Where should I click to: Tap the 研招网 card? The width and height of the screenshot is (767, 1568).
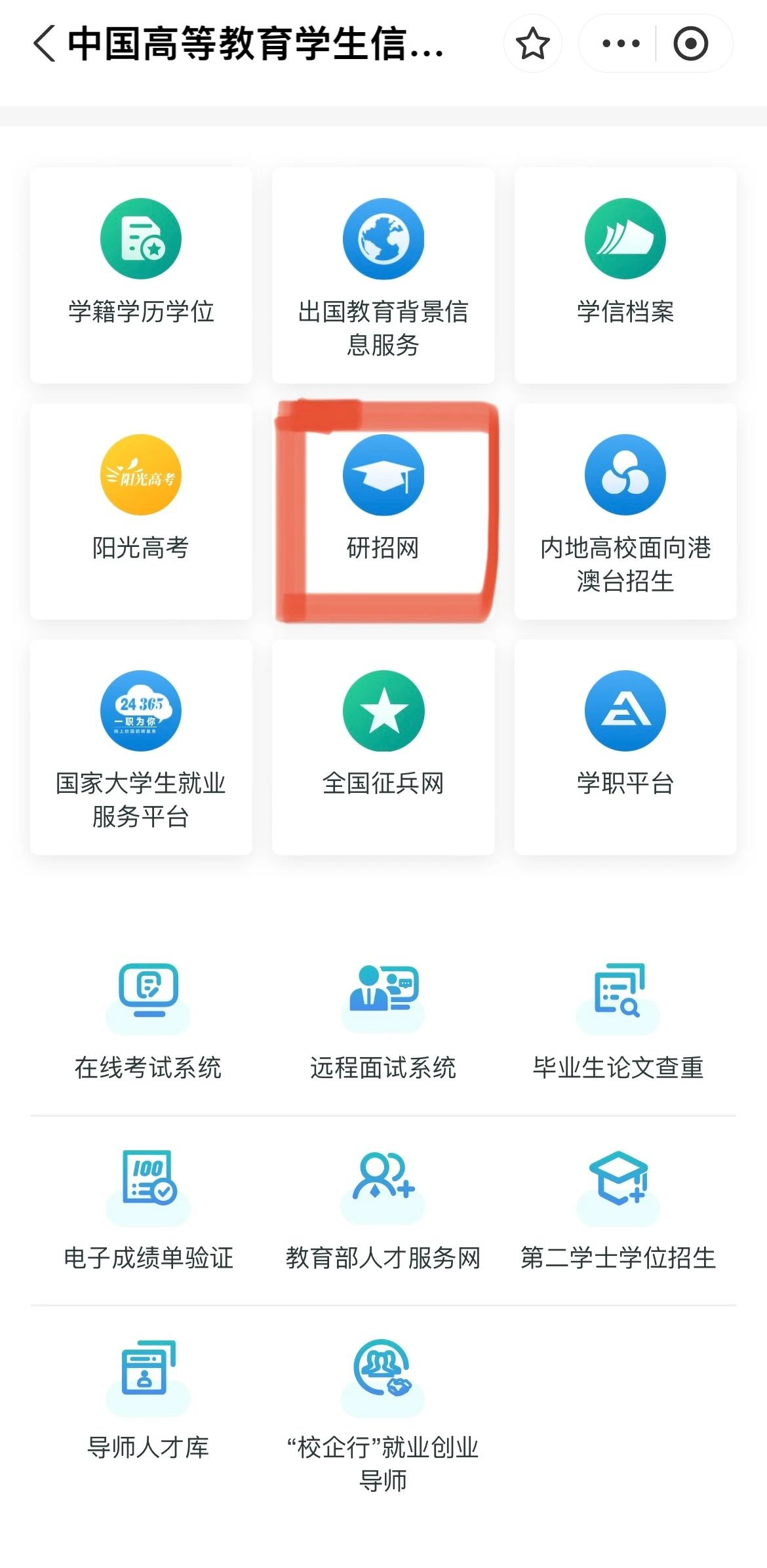click(383, 511)
